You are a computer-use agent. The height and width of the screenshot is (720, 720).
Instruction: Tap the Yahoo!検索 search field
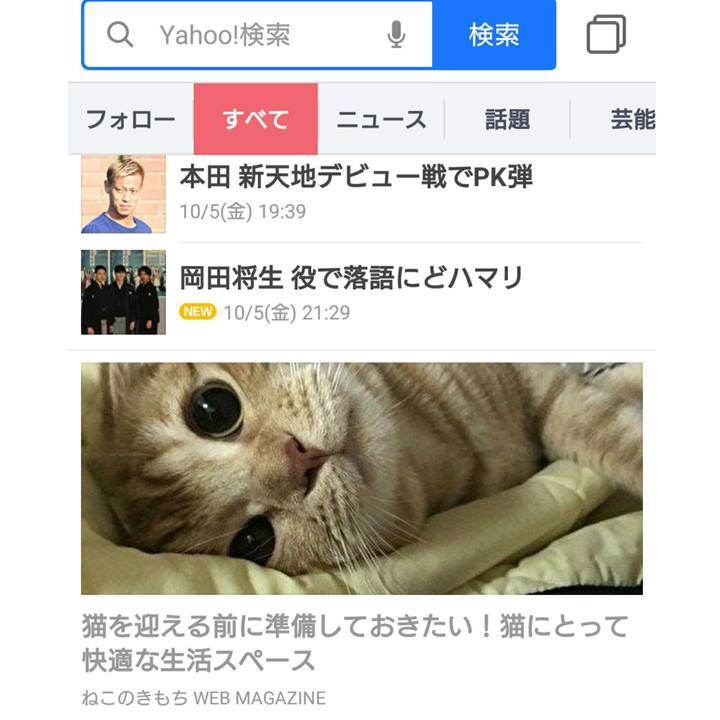(x=250, y=35)
